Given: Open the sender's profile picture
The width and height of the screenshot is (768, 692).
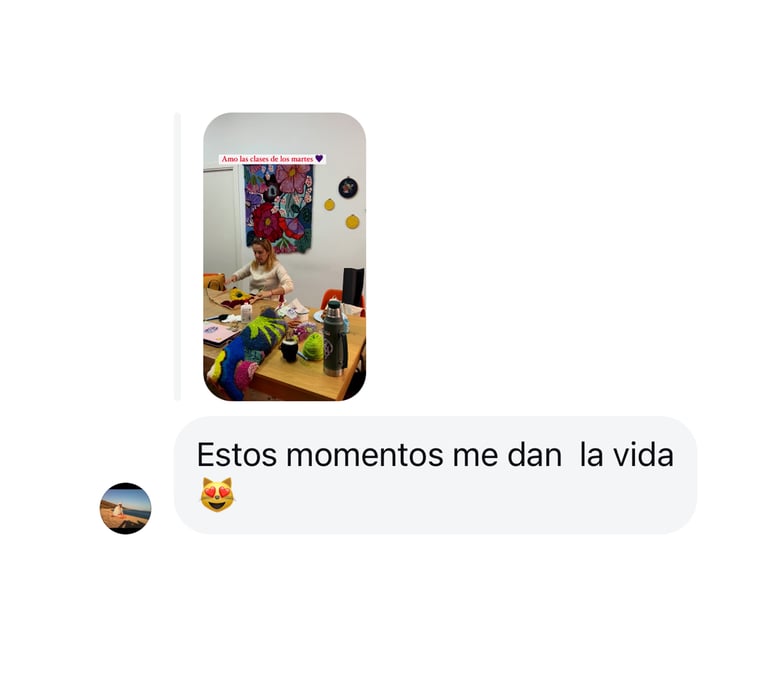Looking at the screenshot, I should [126, 508].
